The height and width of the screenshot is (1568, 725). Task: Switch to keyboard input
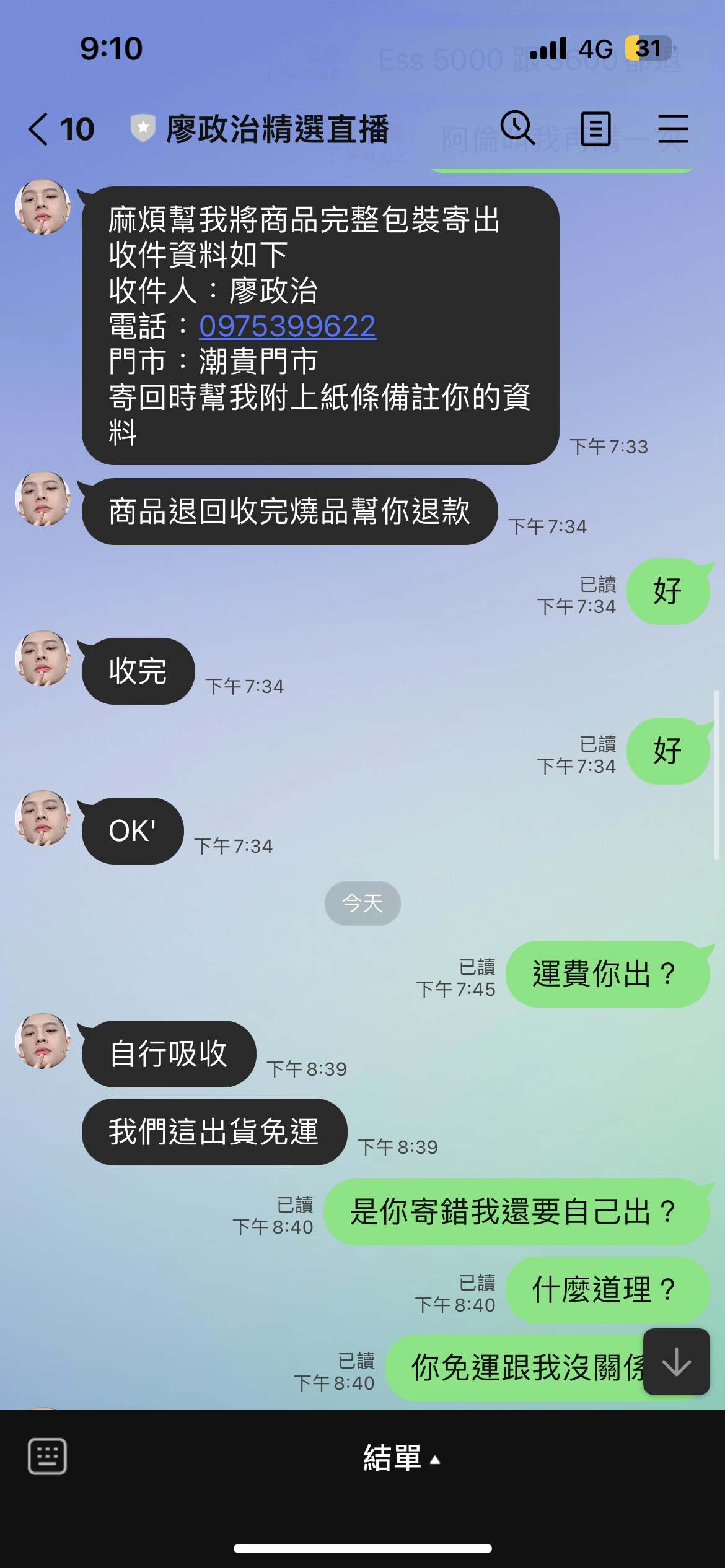(x=47, y=1457)
